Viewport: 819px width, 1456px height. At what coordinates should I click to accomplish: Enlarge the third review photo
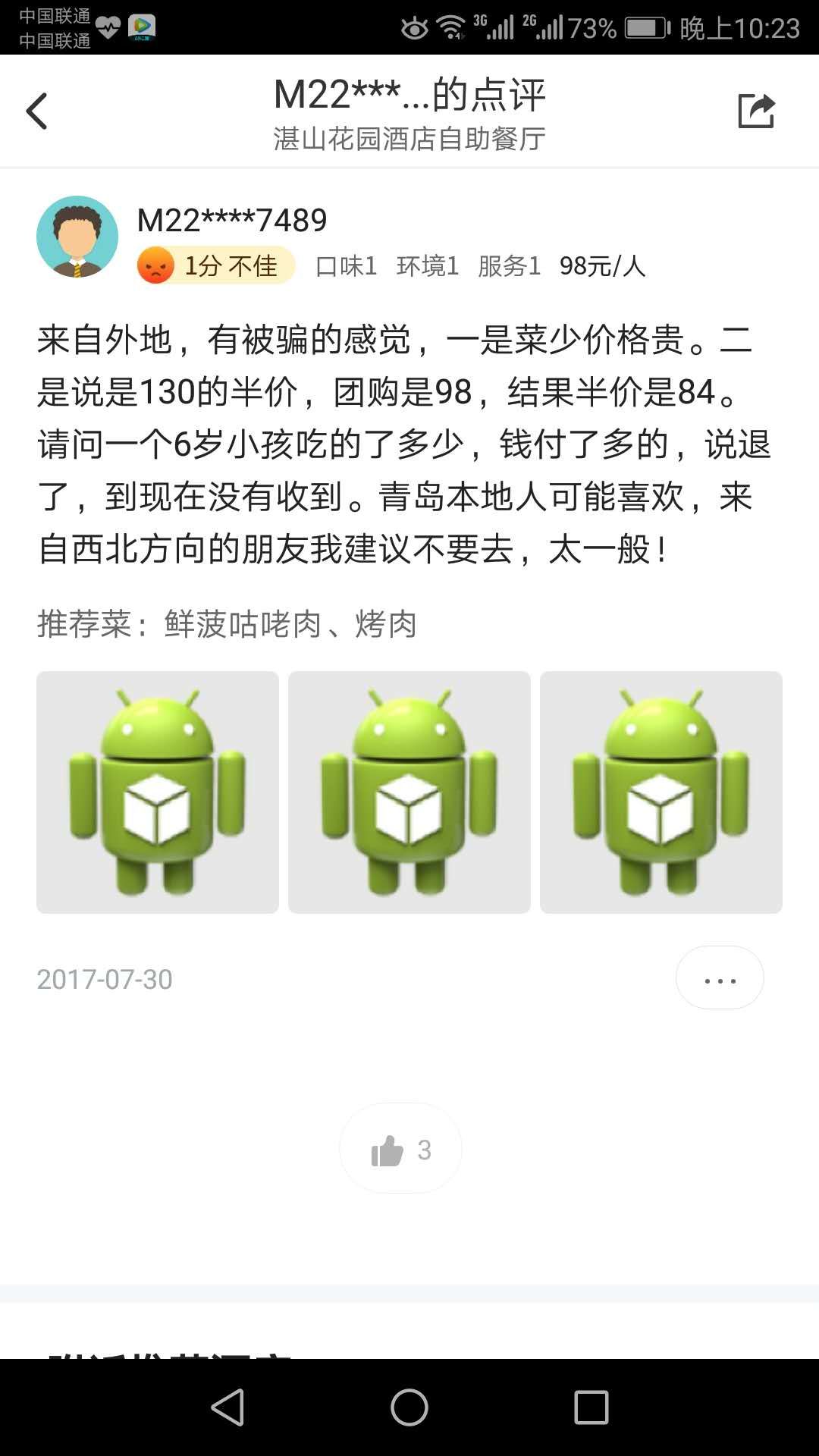coord(661,792)
